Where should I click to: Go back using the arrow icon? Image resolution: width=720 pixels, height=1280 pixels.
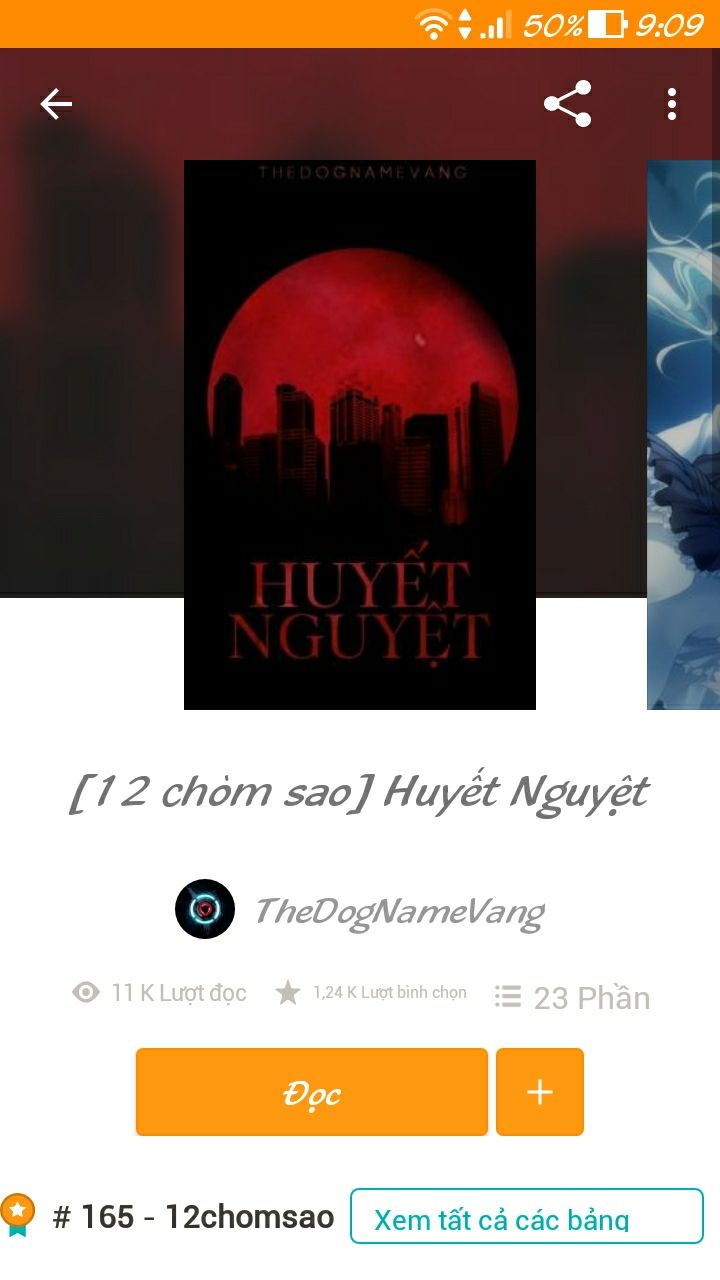click(56, 104)
